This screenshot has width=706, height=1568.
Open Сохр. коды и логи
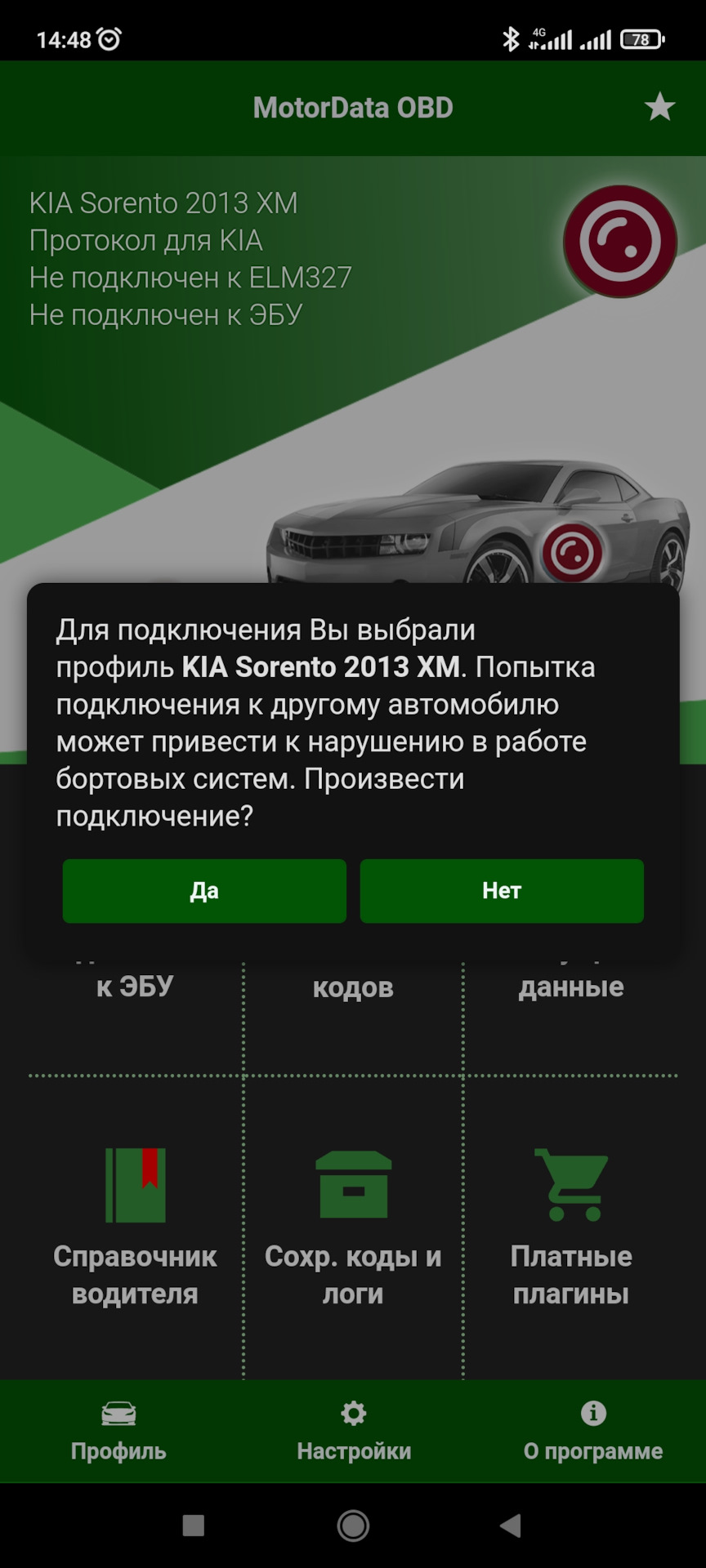[353, 1225]
